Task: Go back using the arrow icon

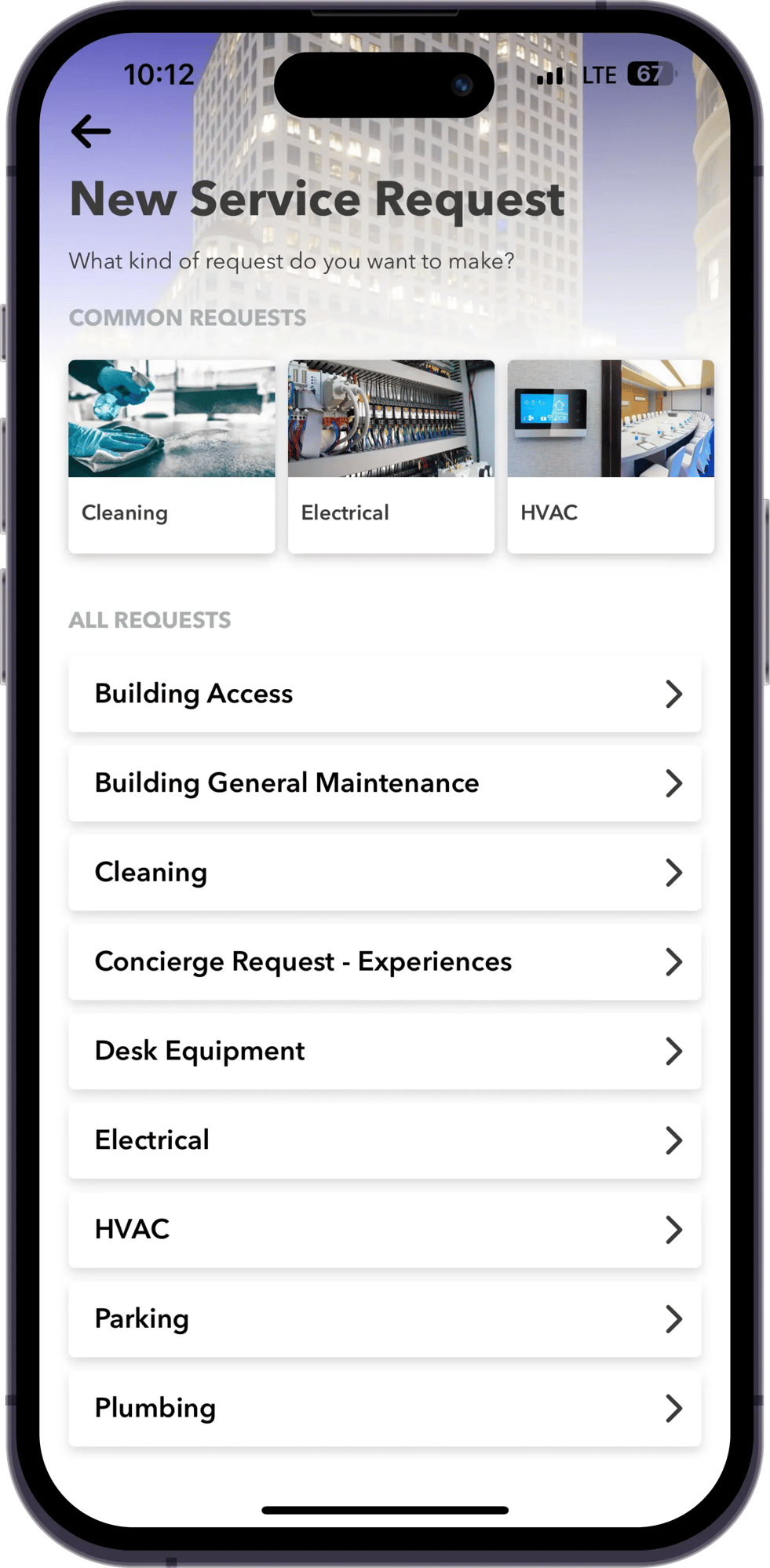Action: 91,131
